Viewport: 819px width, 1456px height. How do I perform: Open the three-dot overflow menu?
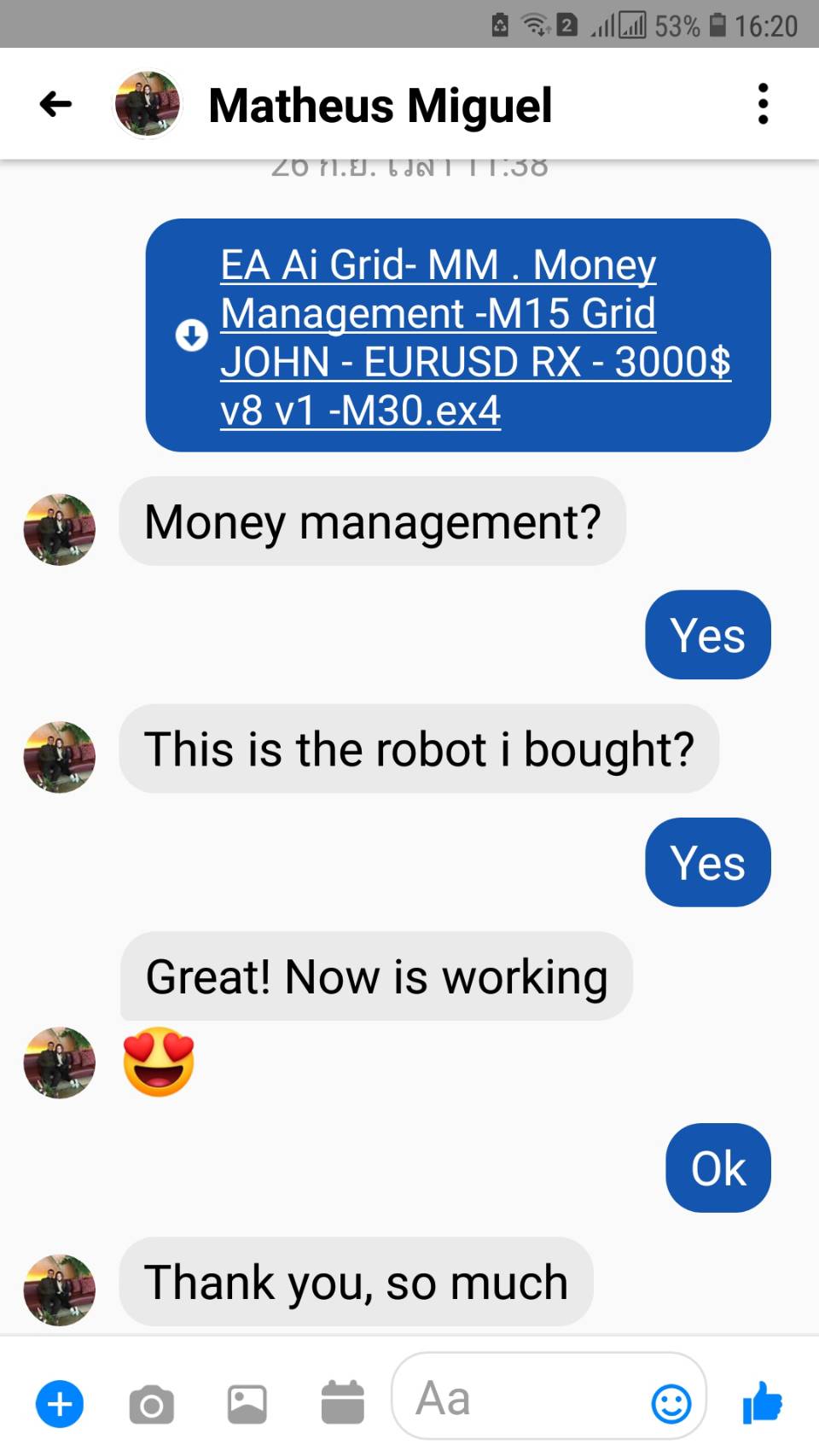763,104
